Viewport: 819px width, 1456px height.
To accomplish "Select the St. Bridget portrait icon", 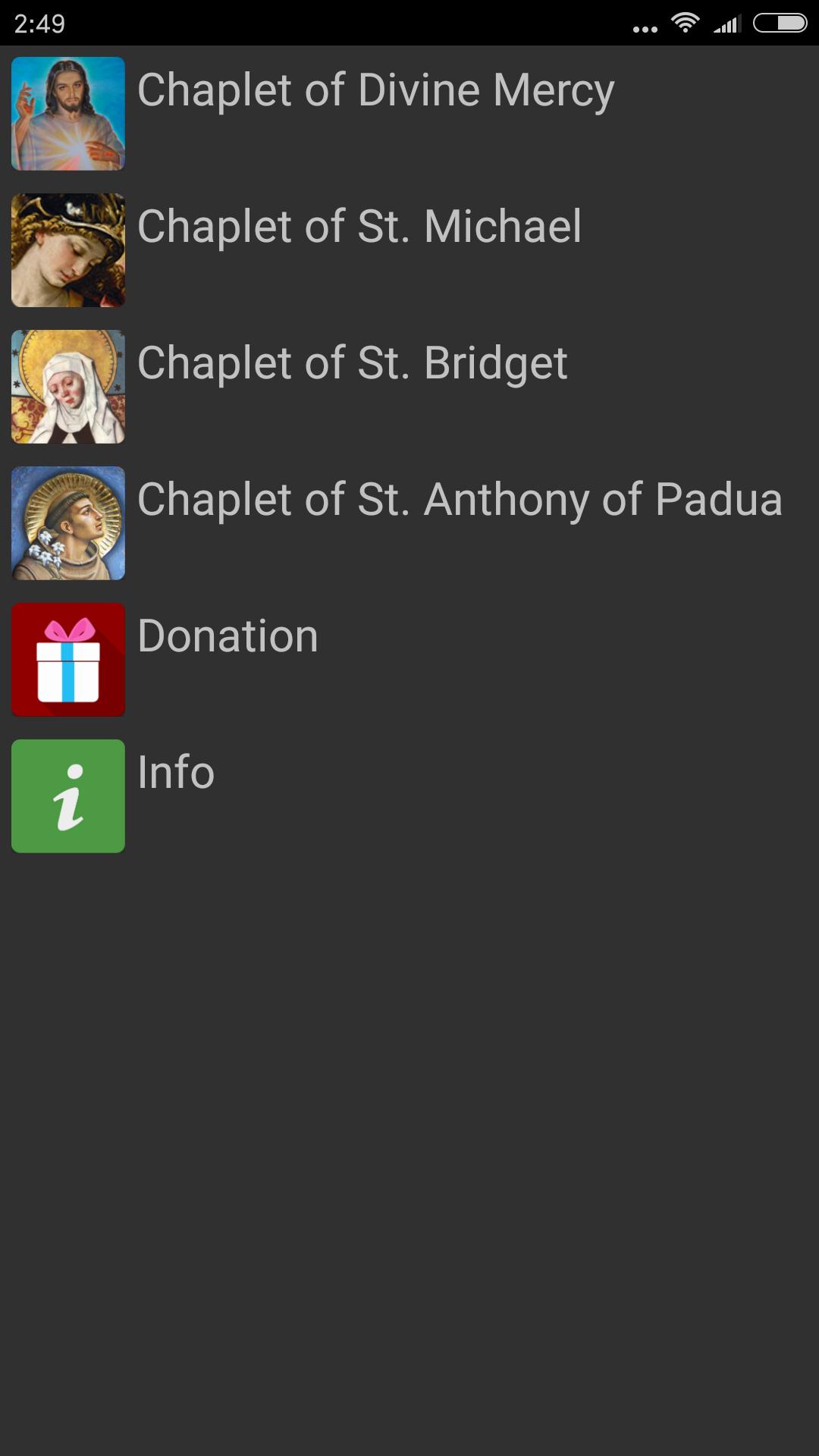I will 68,385.
